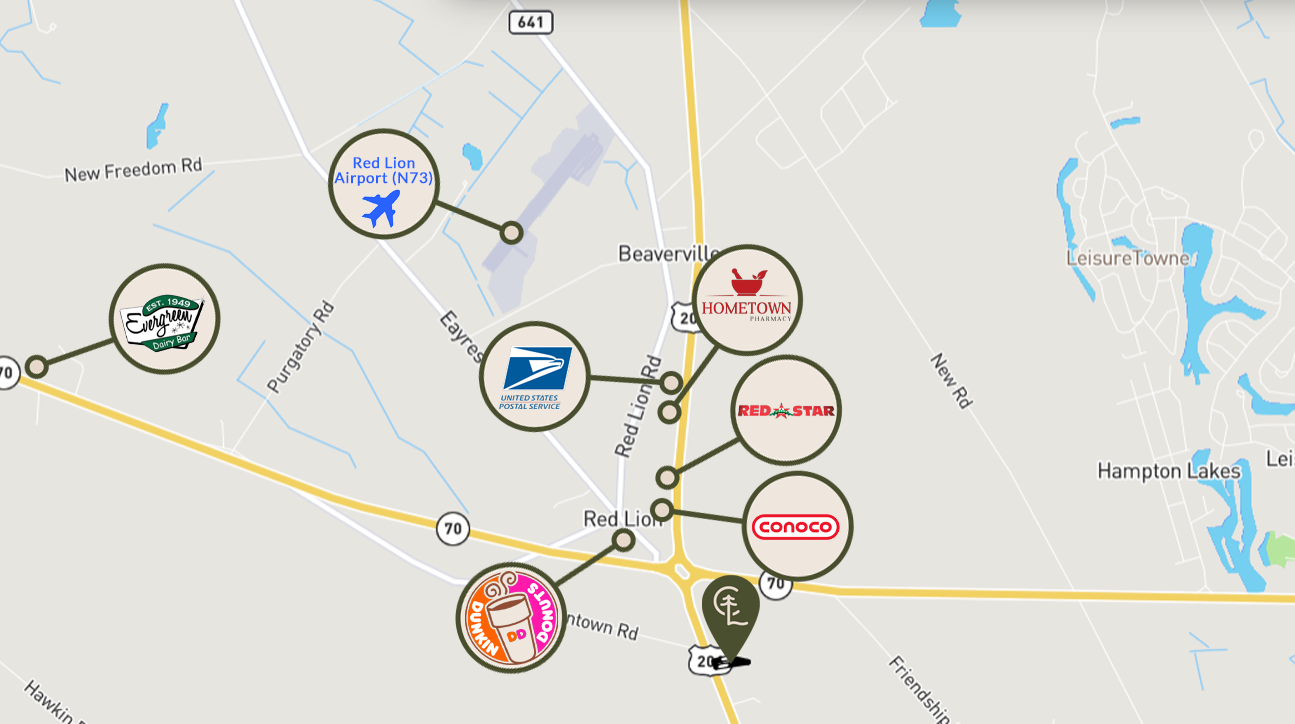Viewport: 1295px width, 724px height.
Task: Open the Hometown Pharmacy marker
Action: [747, 299]
